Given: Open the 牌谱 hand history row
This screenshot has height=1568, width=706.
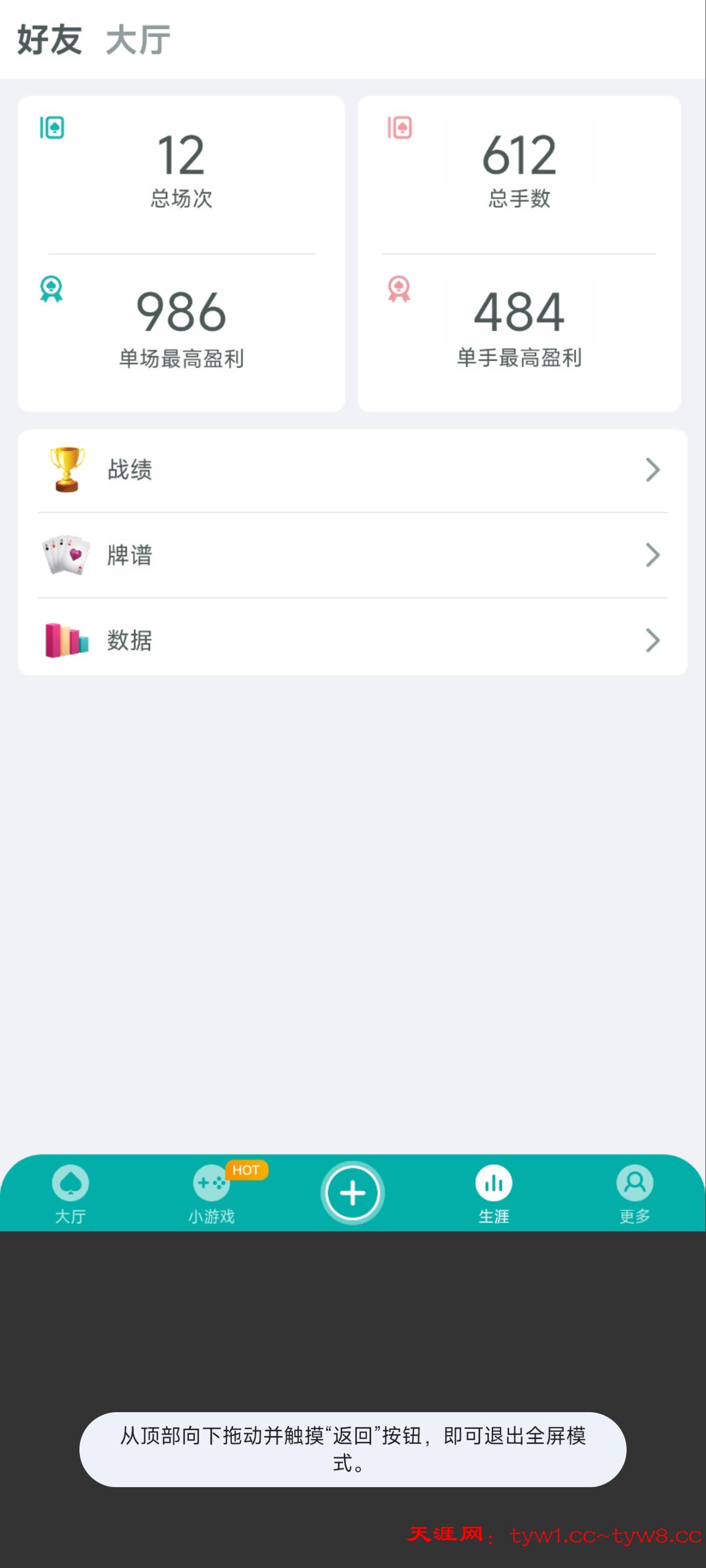Looking at the screenshot, I should coord(353,555).
